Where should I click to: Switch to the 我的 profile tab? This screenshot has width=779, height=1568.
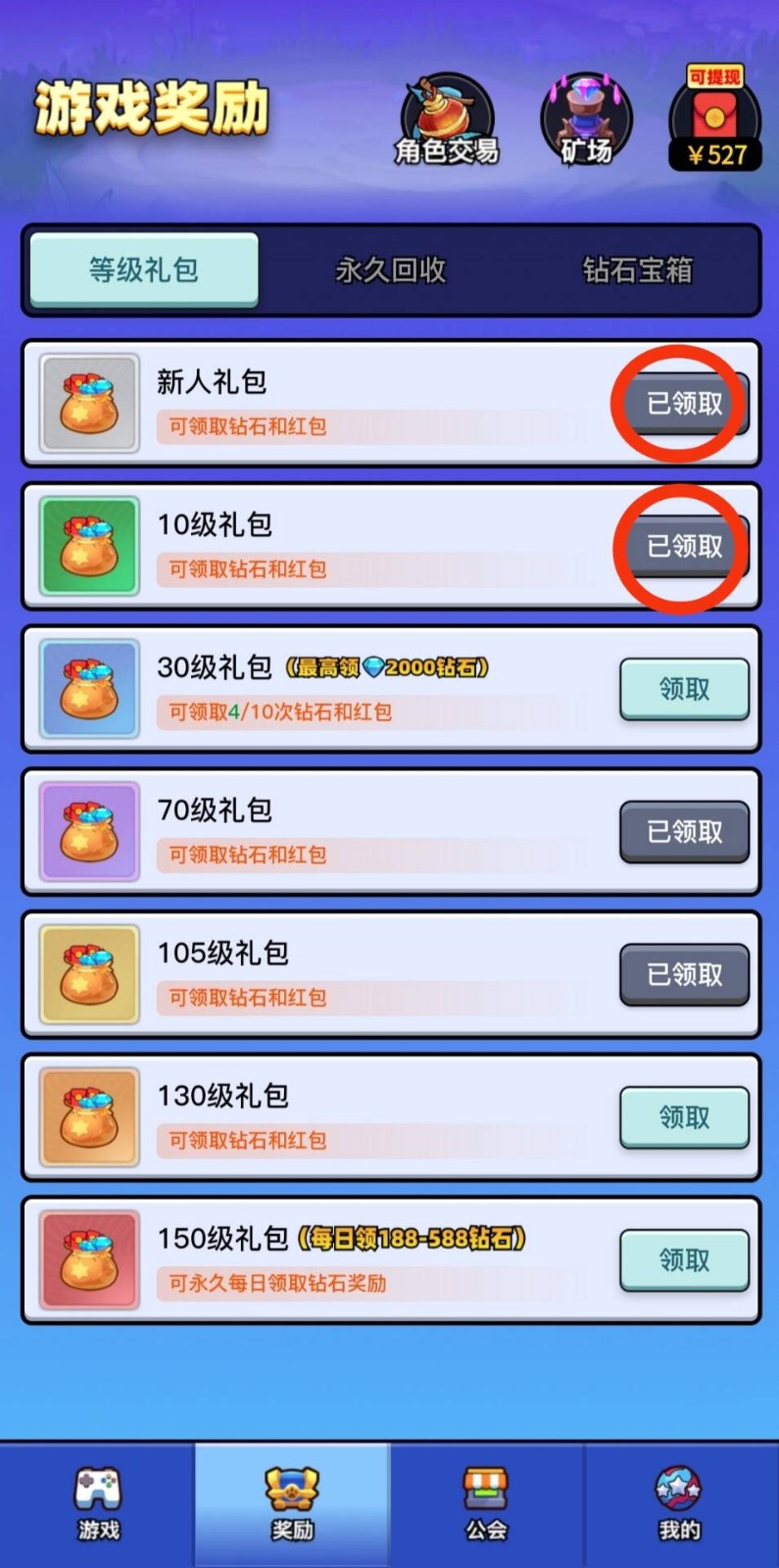coord(679,1504)
